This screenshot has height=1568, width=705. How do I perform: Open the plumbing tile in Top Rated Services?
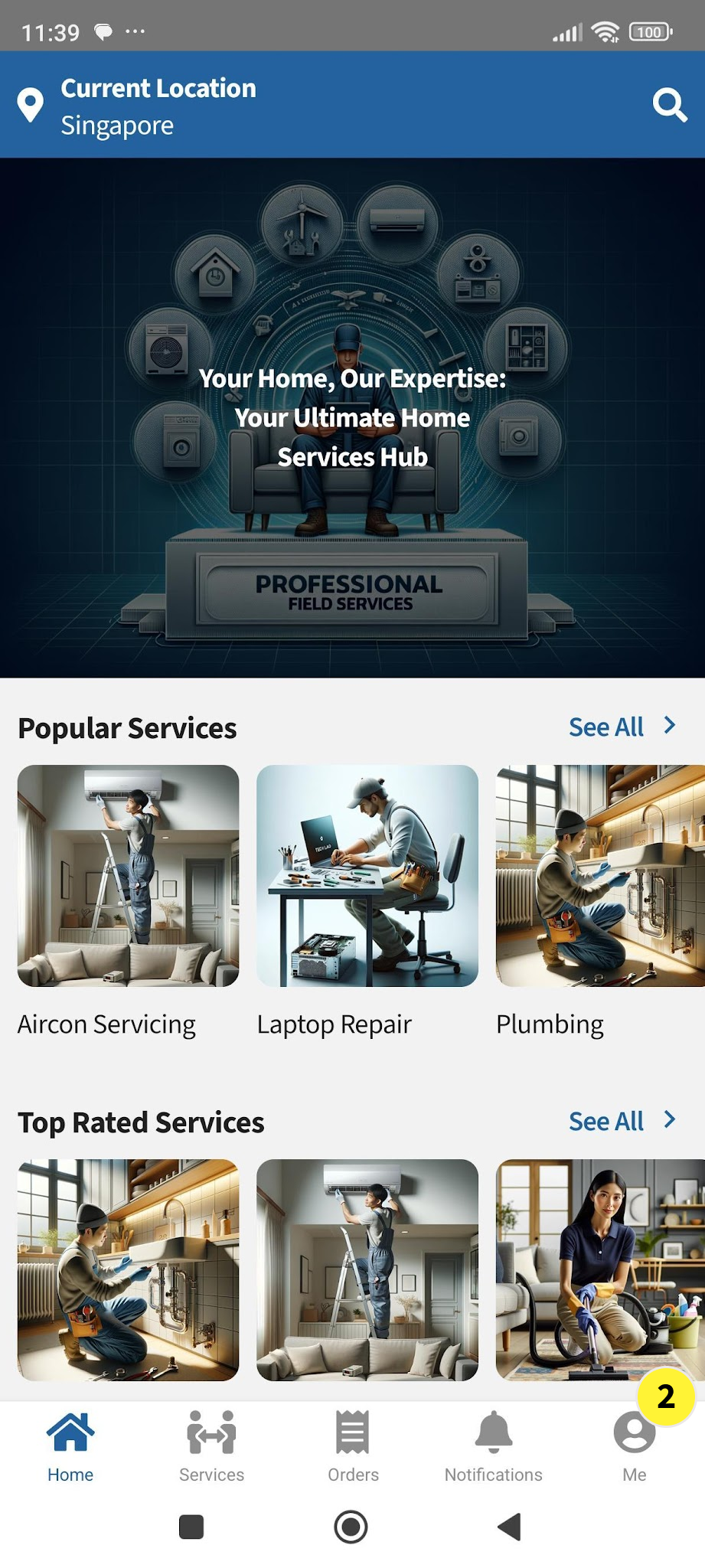click(x=128, y=1269)
